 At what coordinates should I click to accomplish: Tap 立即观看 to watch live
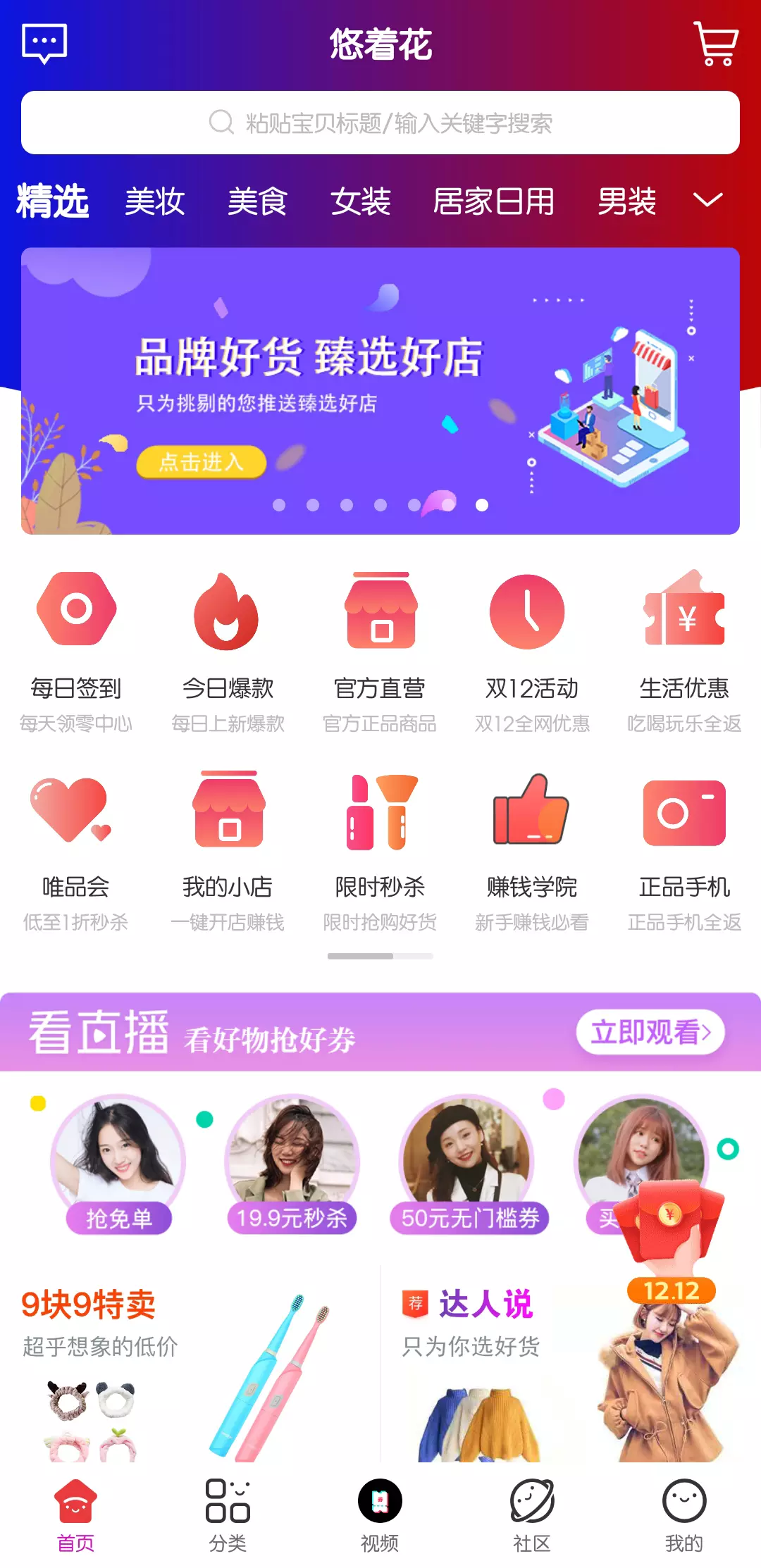pyautogui.click(x=650, y=1033)
